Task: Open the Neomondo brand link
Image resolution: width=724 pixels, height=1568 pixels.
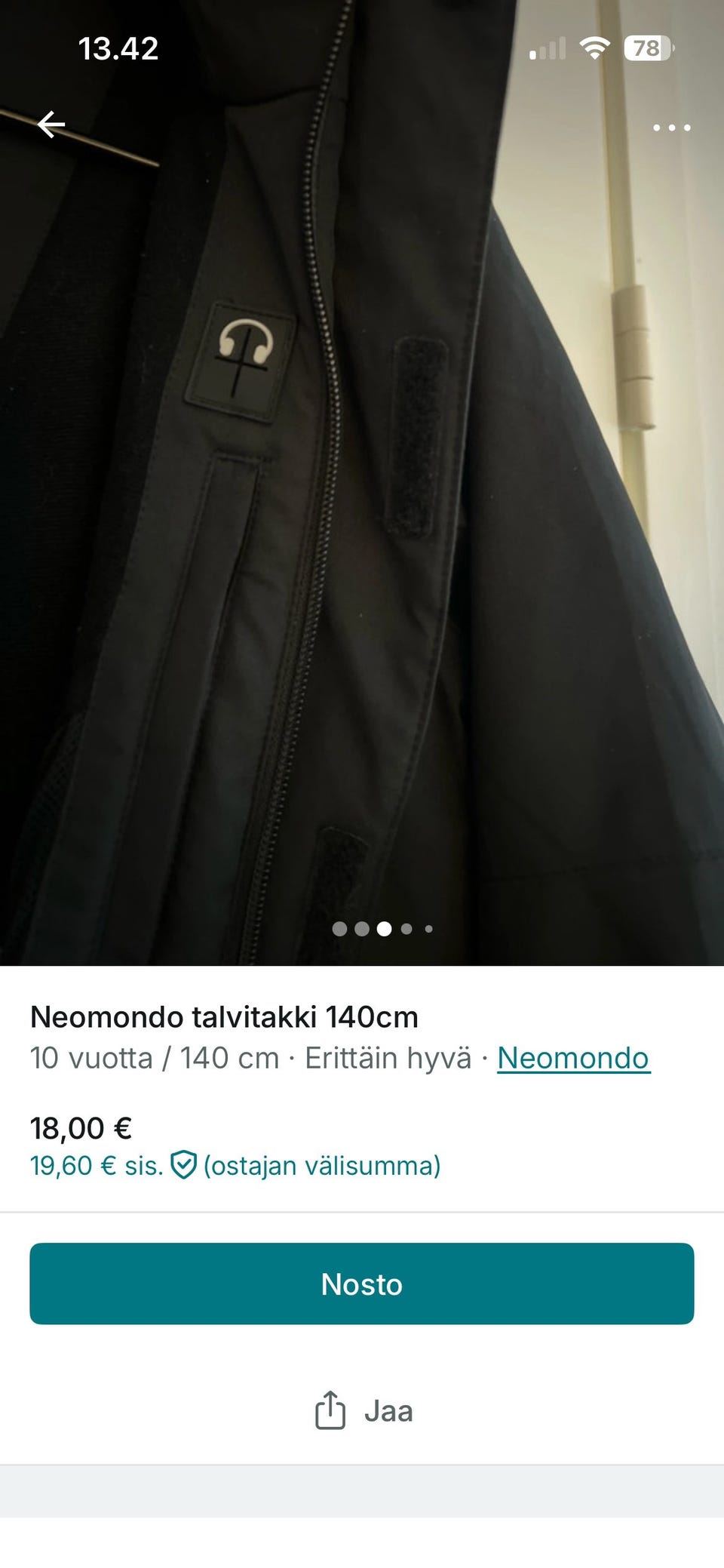Action: [x=573, y=1058]
